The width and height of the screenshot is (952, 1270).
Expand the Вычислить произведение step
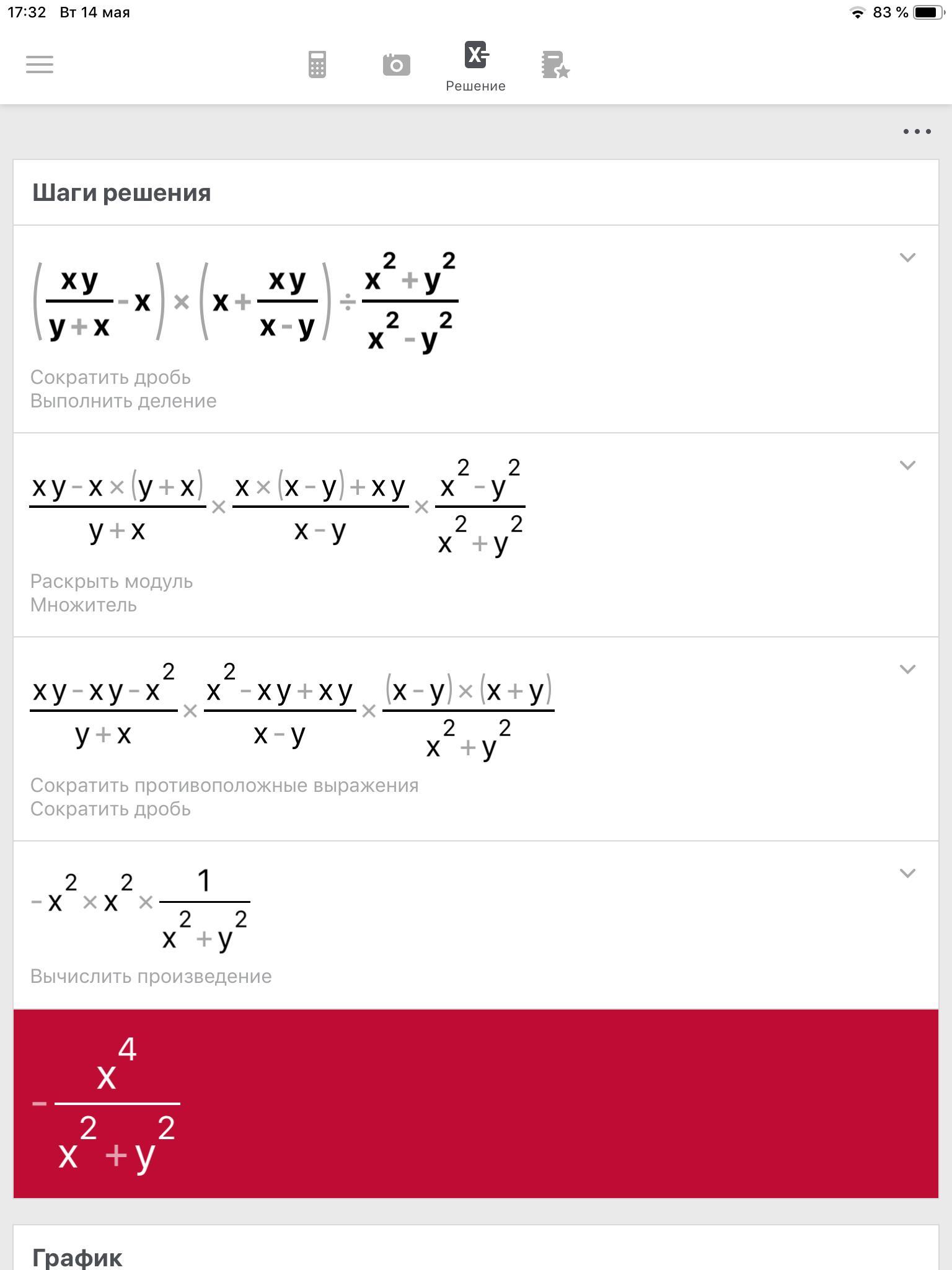click(x=907, y=874)
